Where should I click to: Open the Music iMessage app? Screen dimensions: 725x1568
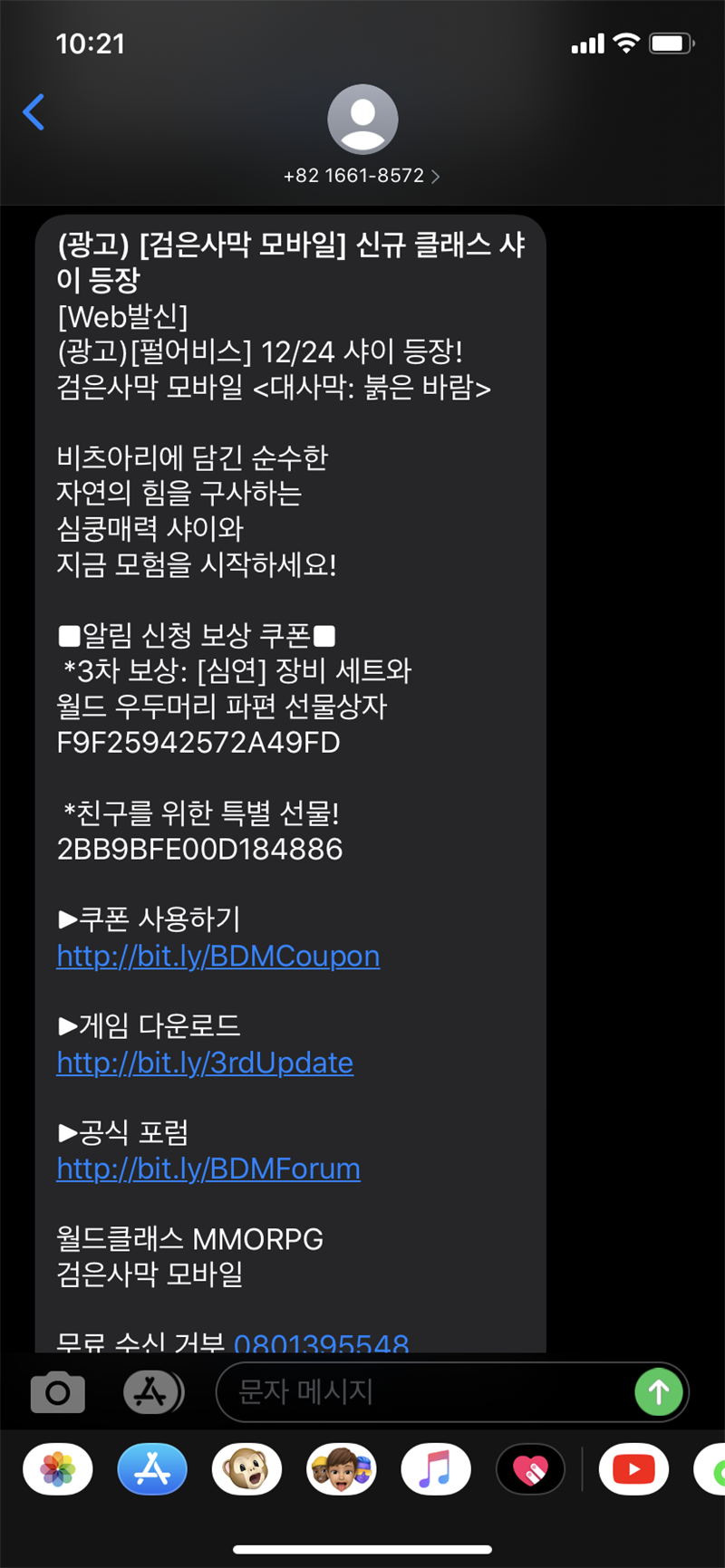point(436,1468)
